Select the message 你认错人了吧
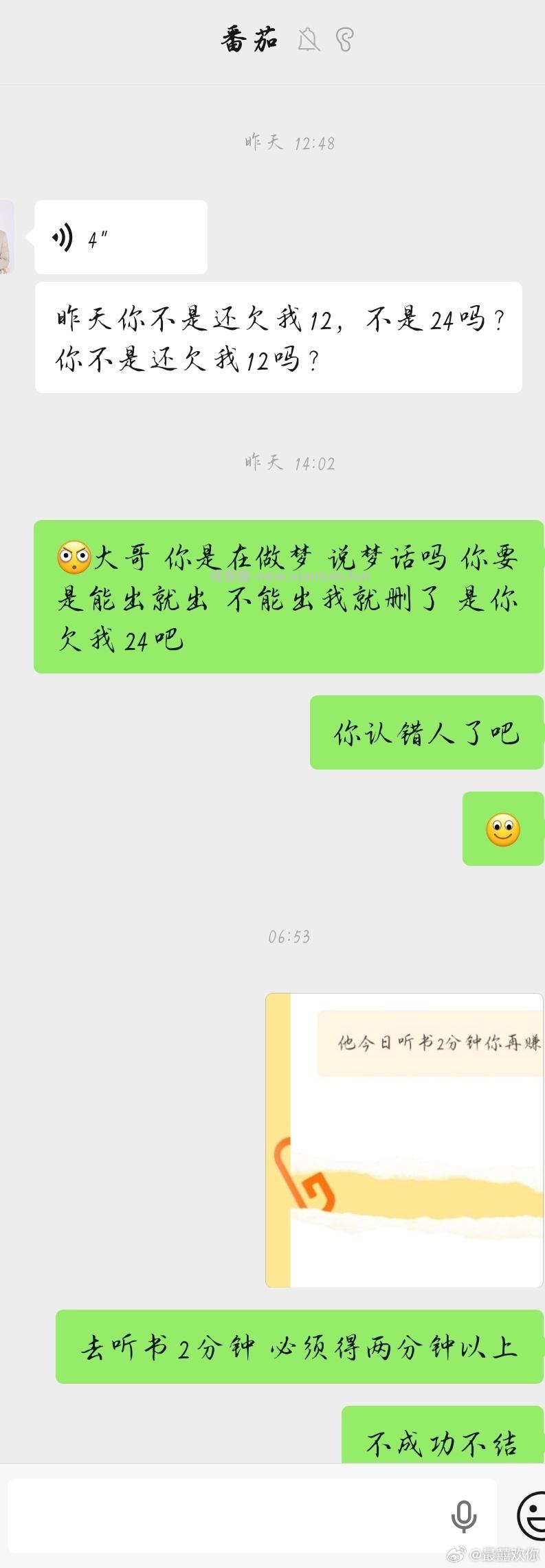 point(426,732)
